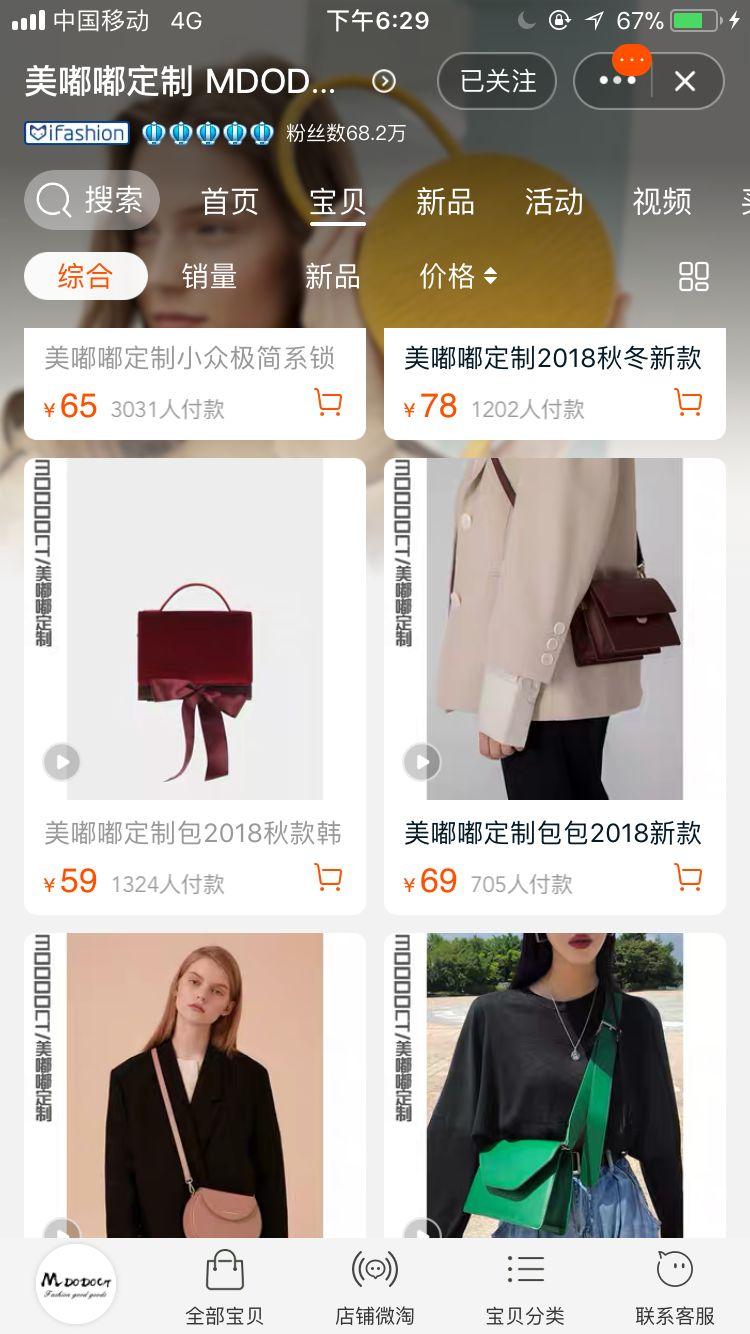
Task: Open shop details arrow next to shop name
Action: click(384, 81)
